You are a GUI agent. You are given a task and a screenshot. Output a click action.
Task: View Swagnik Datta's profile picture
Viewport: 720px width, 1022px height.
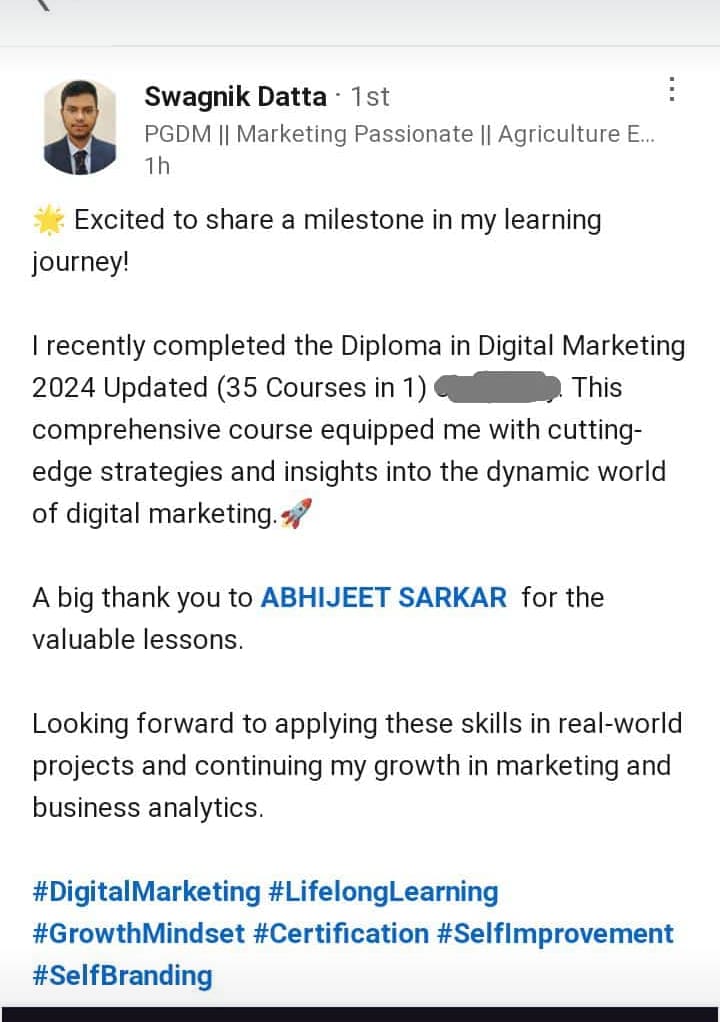(x=80, y=125)
